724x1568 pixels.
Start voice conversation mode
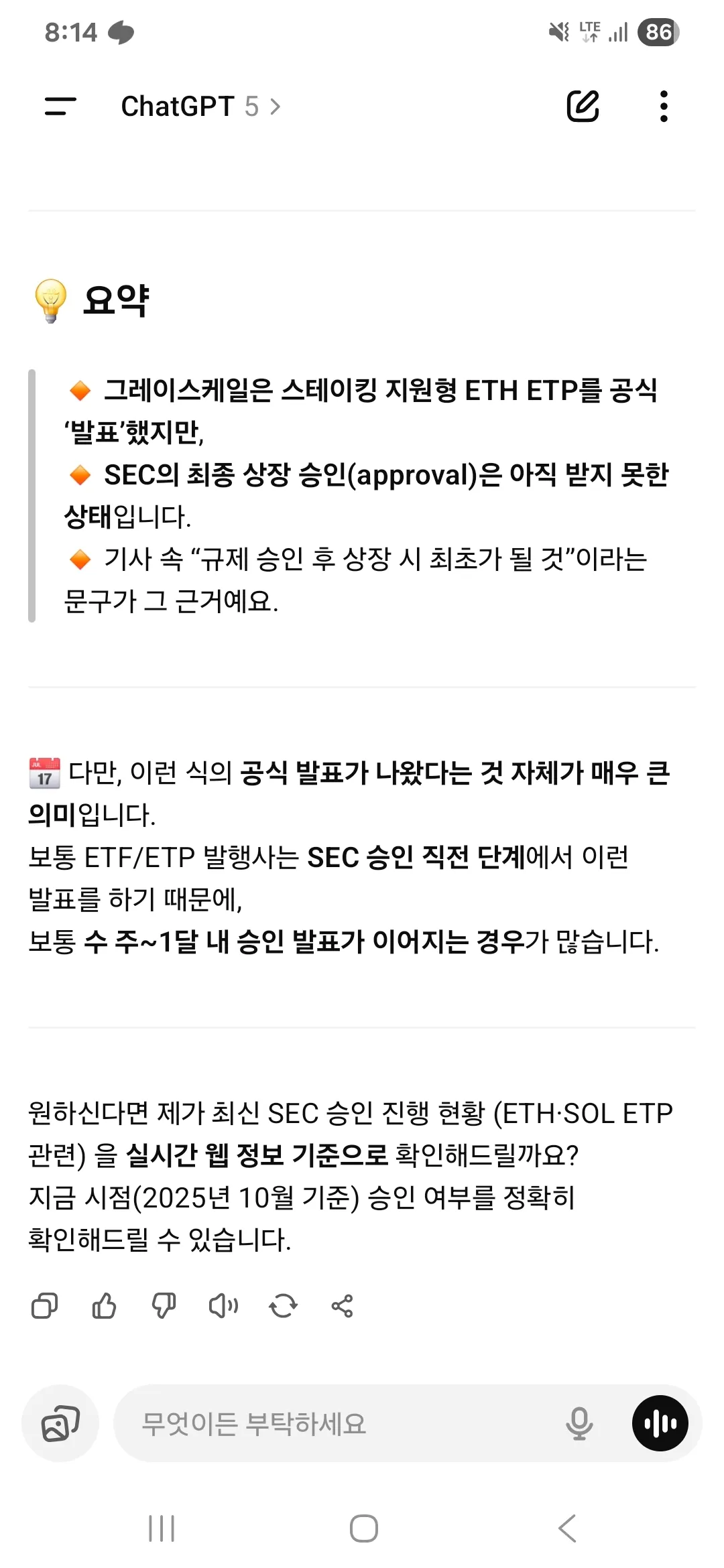tap(660, 1423)
